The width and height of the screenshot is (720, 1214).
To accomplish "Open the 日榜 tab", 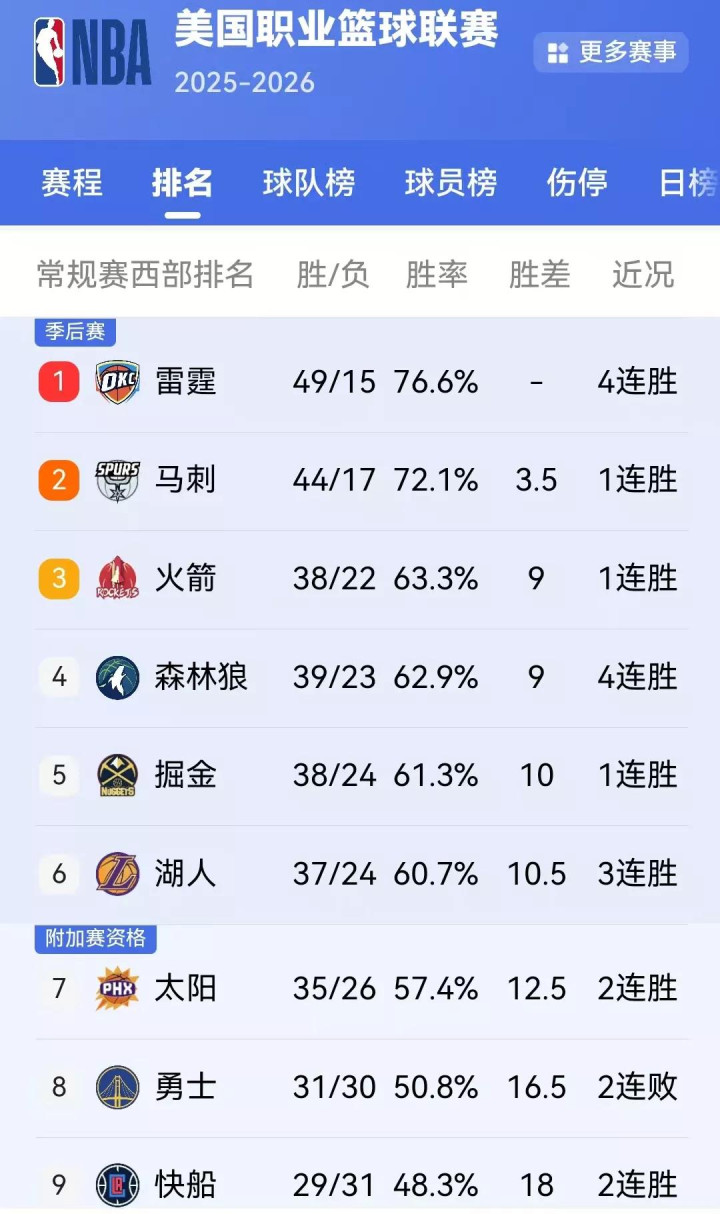I will 688,183.
